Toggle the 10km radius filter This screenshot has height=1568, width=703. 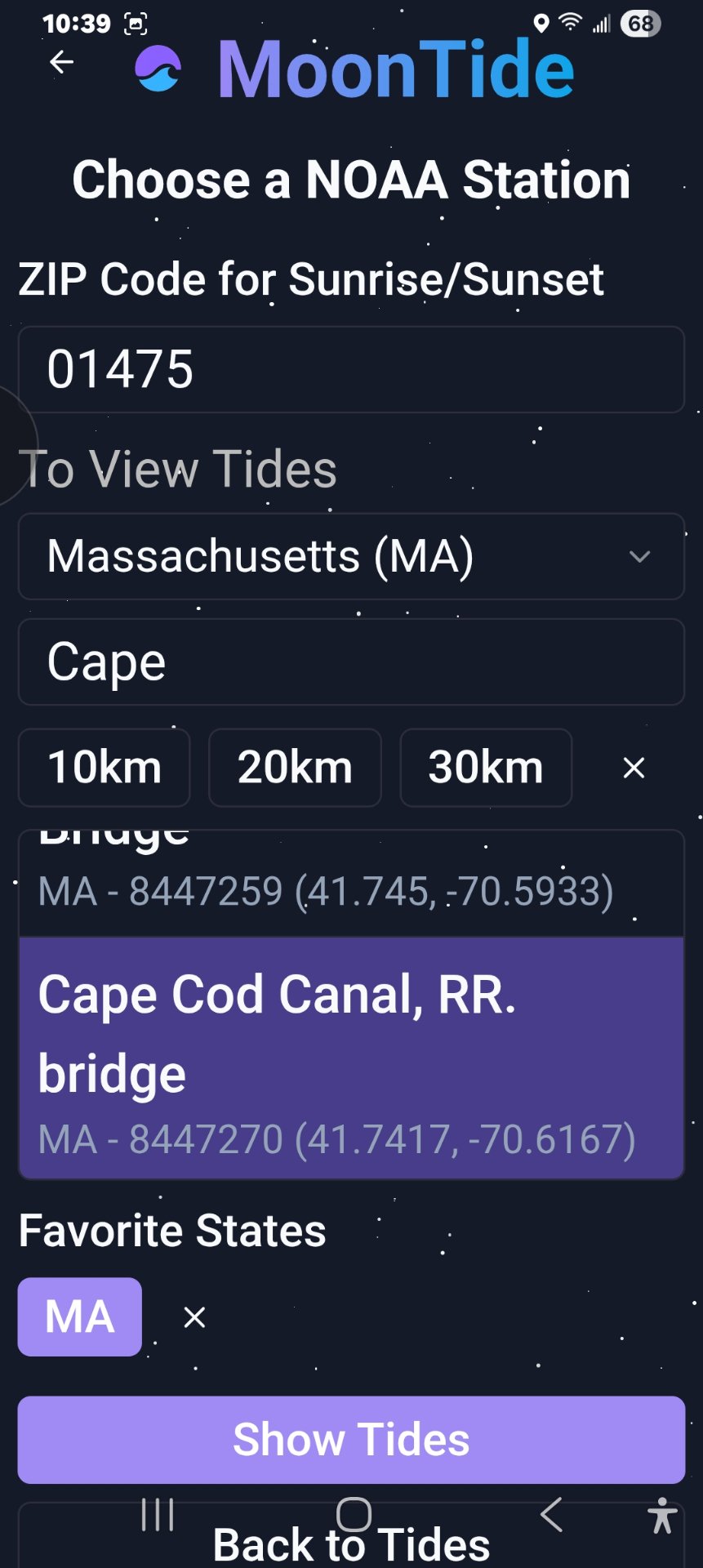tap(104, 766)
